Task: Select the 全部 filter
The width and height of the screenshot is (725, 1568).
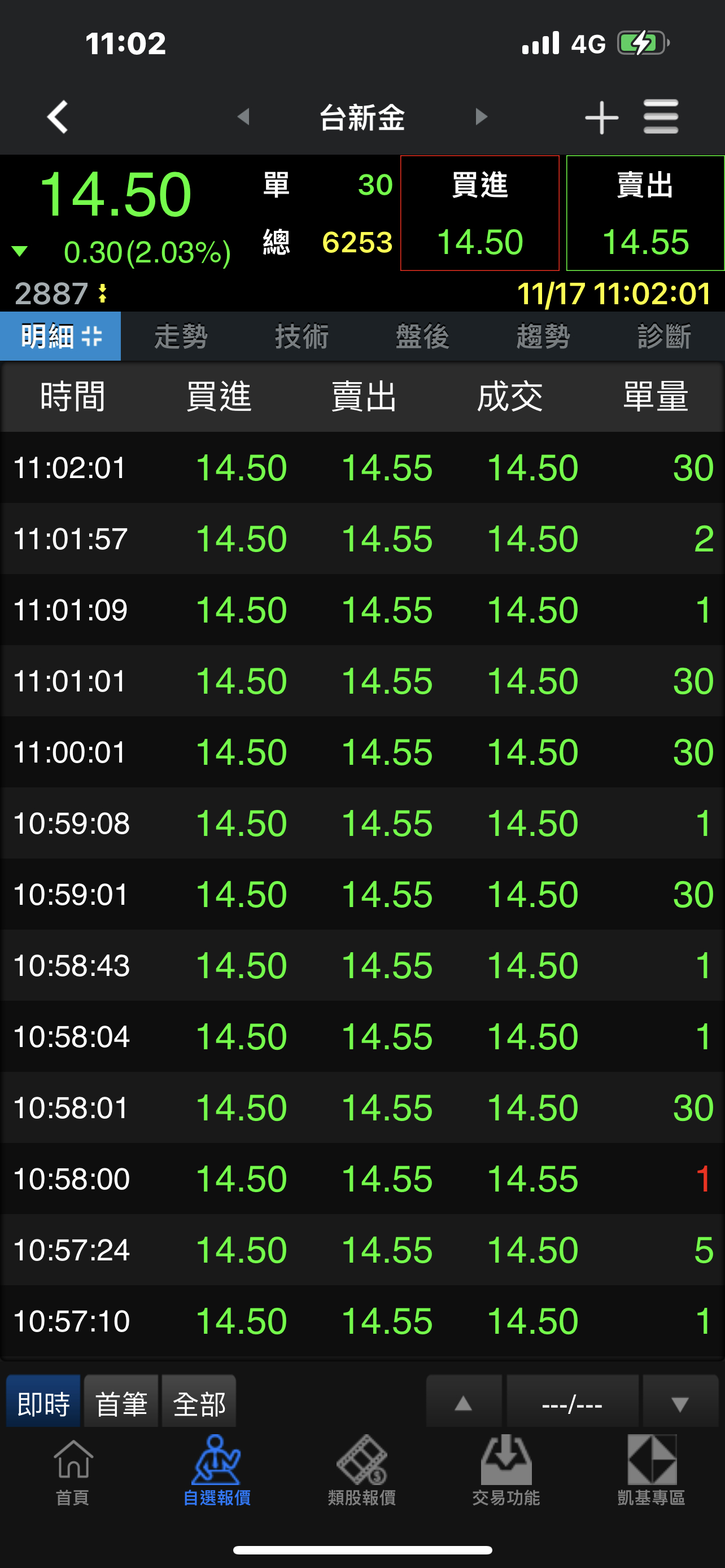Action: [x=198, y=1403]
